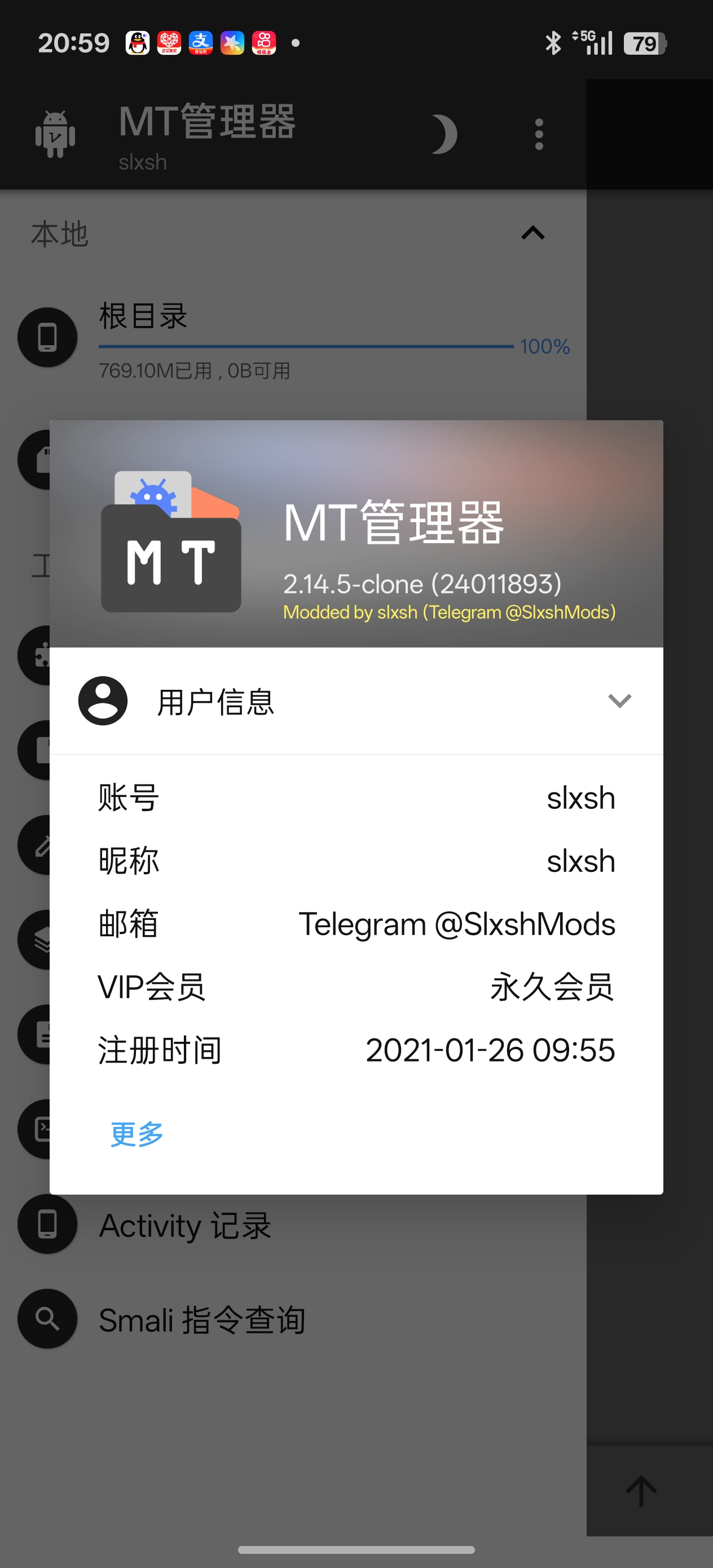Viewport: 713px width, 1568px height.
Task: Open Activity 记录
Action: pyautogui.click(x=184, y=1225)
